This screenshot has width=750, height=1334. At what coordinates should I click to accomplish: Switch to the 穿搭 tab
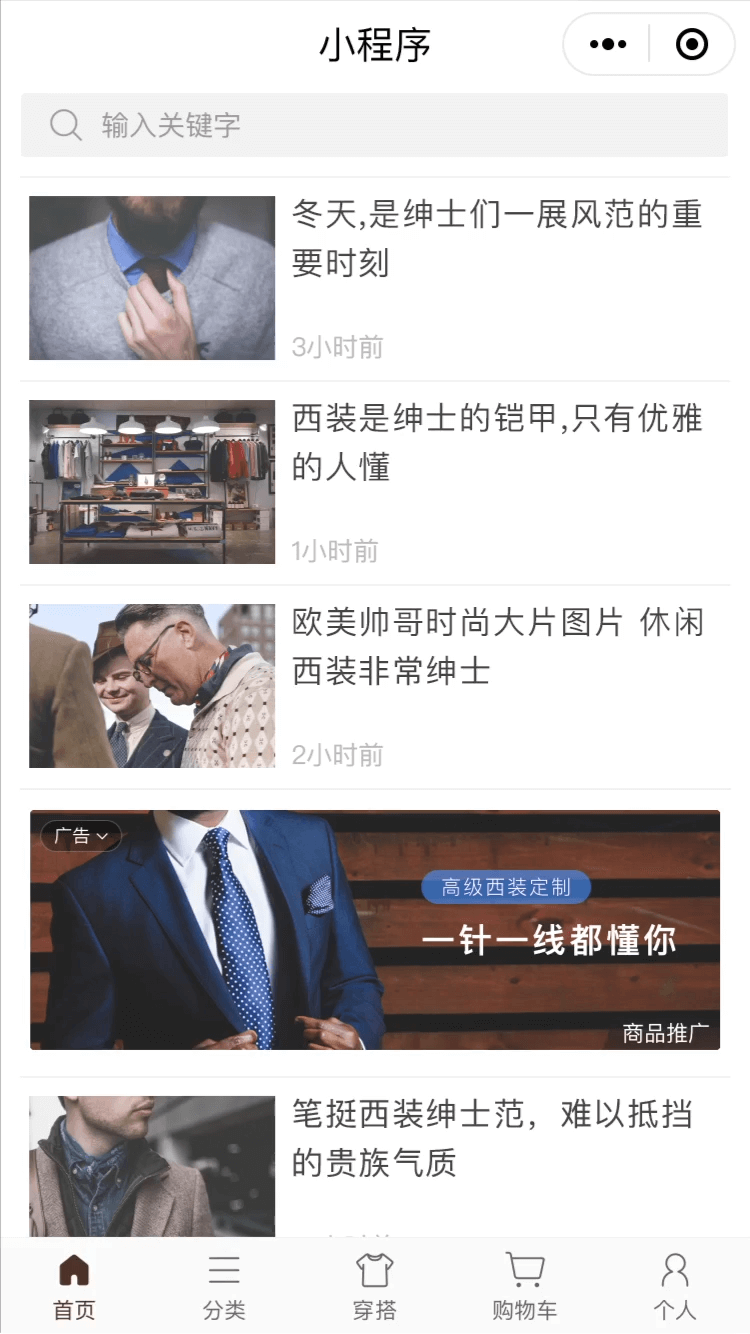point(375,1286)
